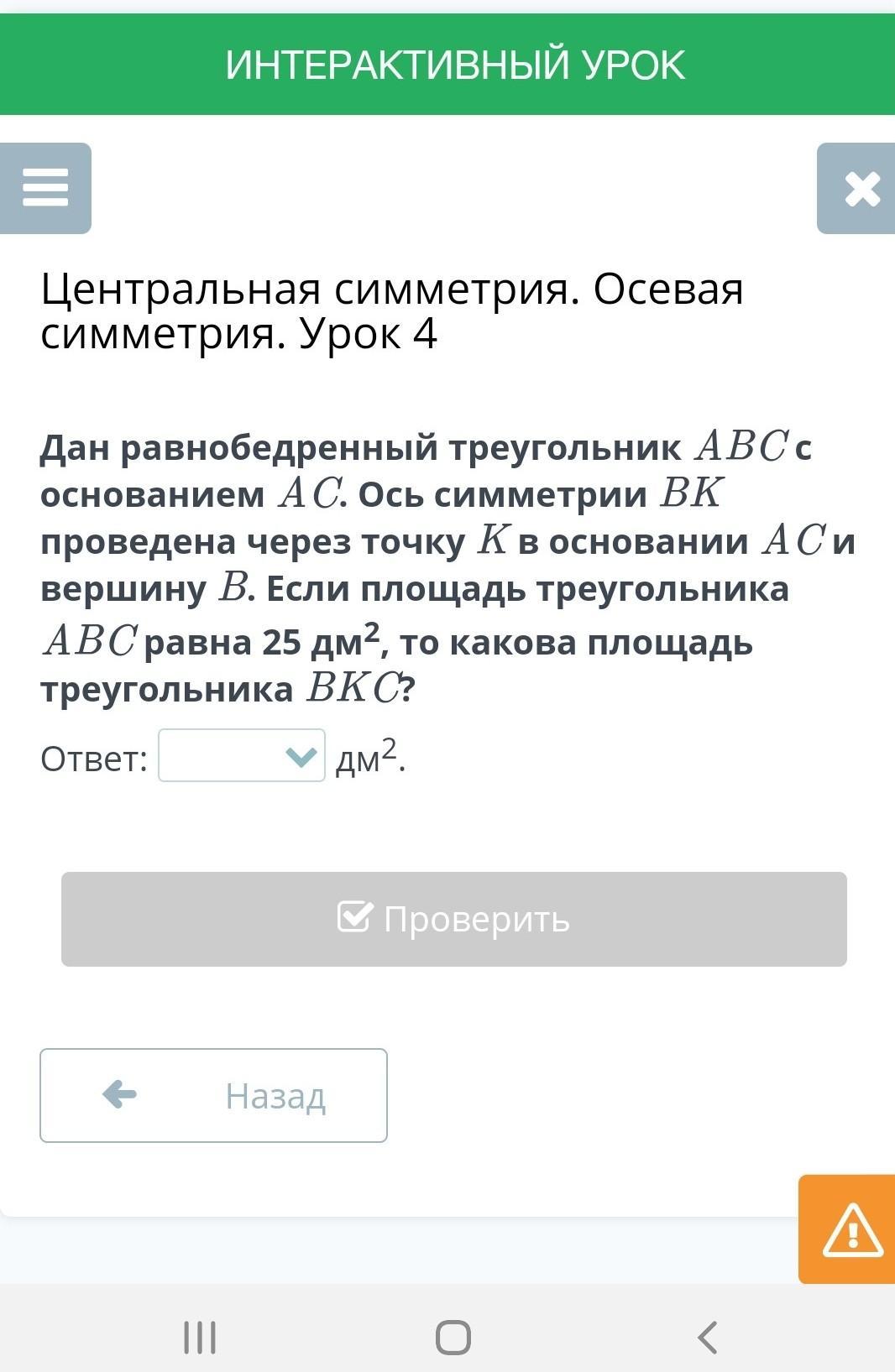The image size is (895, 1372).
Task: Go back with the Назад button
Action: (213, 1095)
